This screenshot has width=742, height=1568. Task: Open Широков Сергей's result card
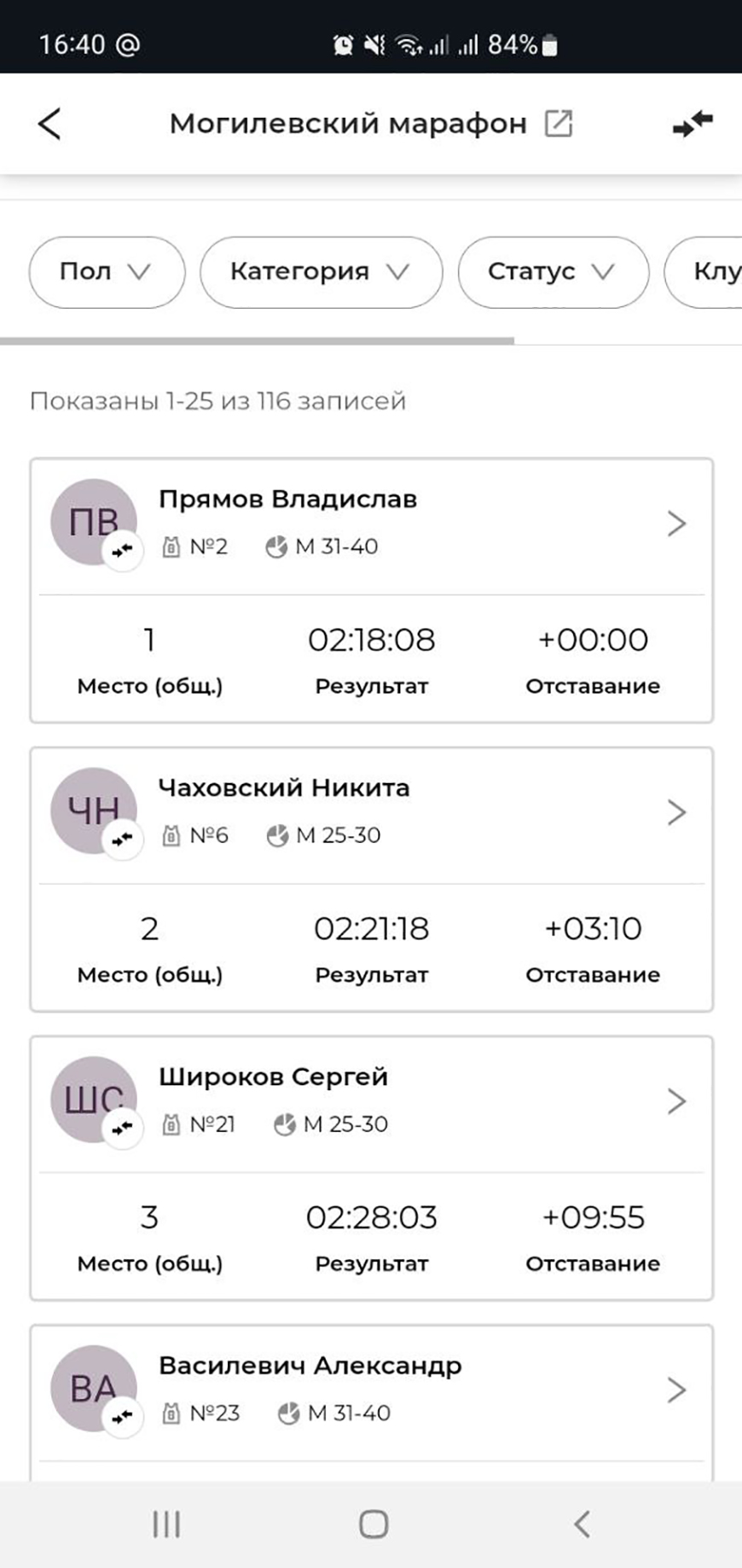[x=371, y=1168]
